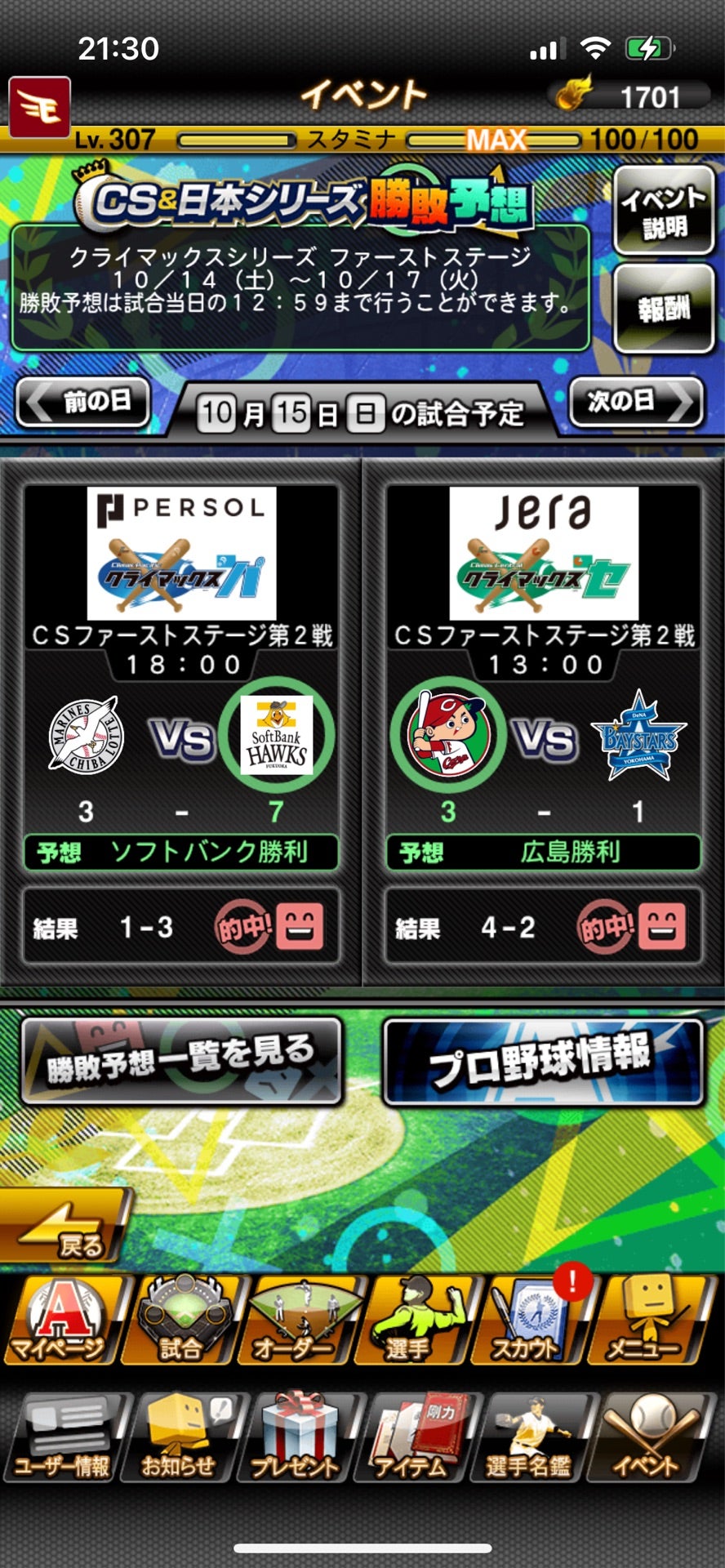725x1568 pixels.
Task: Open ユーザー情報
Action: [x=62, y=1439]
